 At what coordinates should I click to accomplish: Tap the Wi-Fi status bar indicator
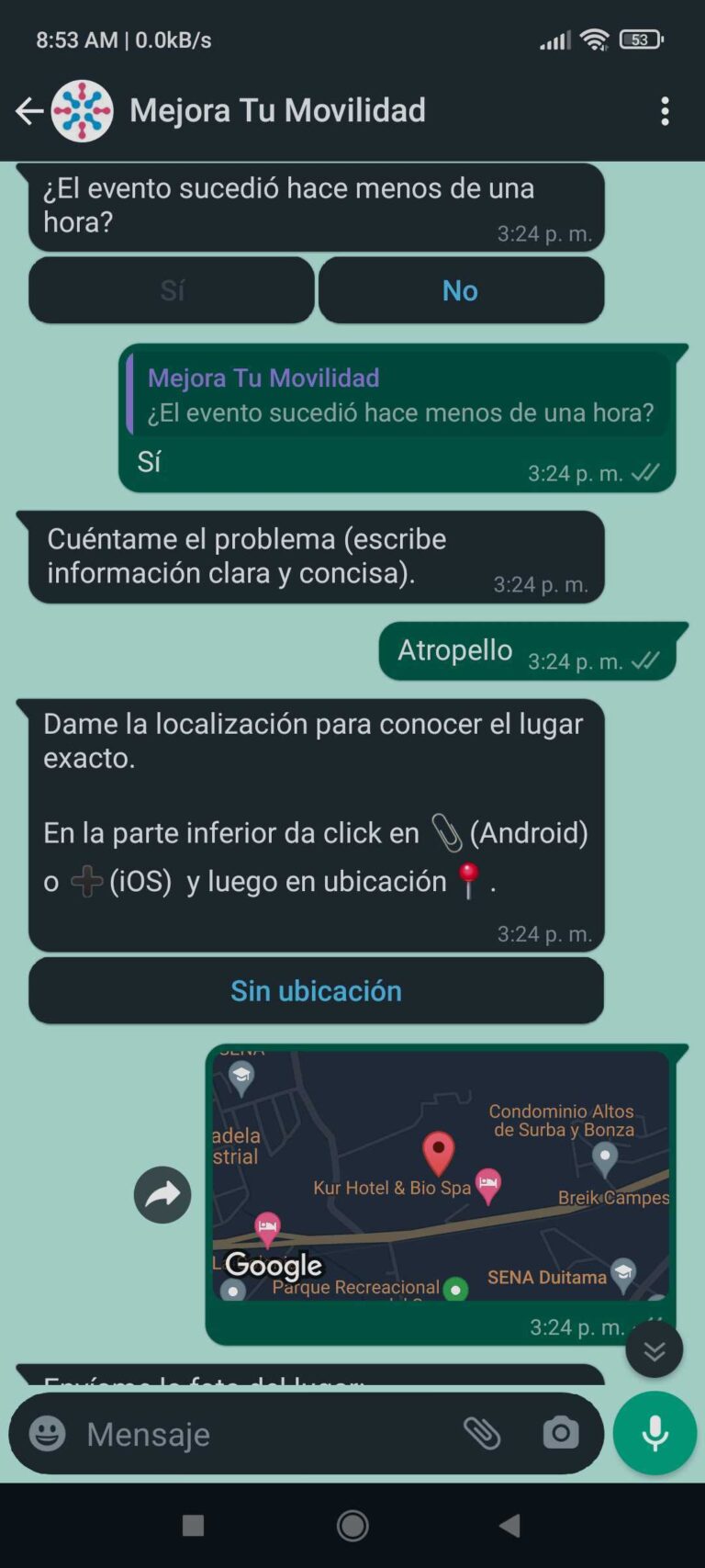pyautogui.click(x=595, y=39)
